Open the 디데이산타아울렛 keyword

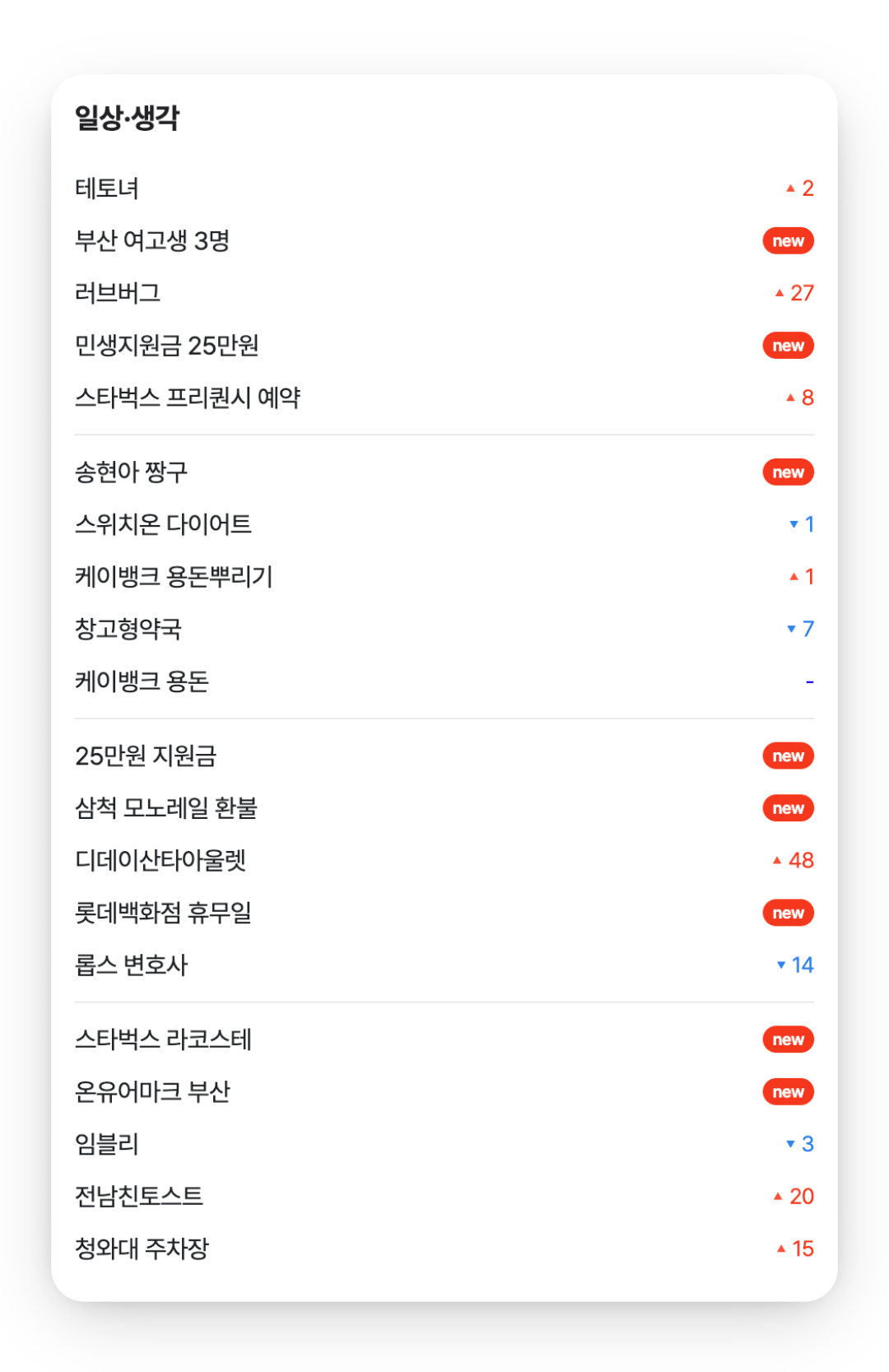tap(161, 860)
